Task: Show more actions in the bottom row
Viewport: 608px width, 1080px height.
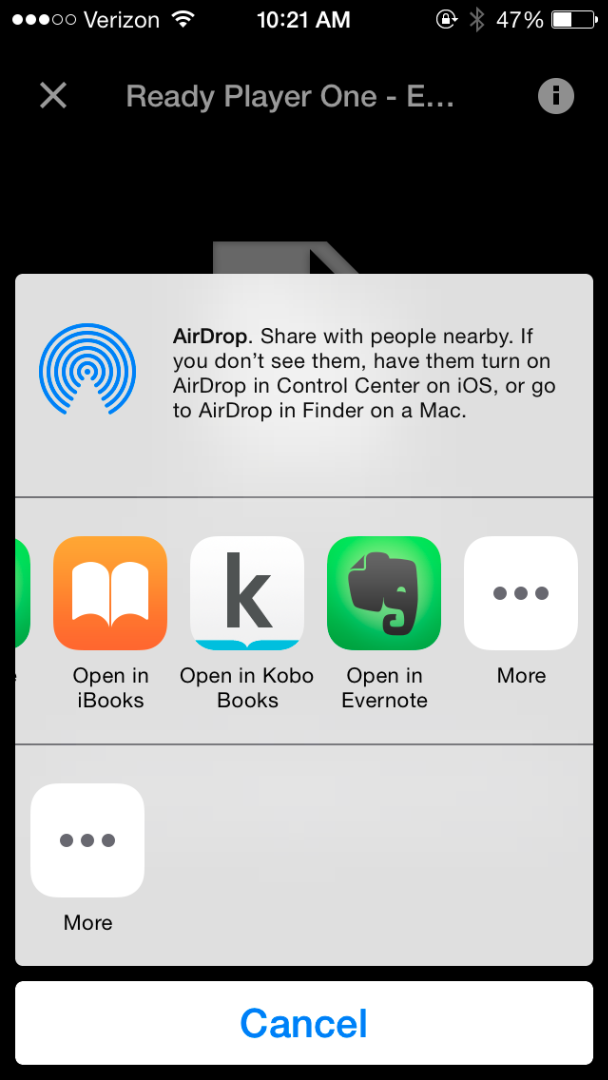Action: click(x=88, y=840)
